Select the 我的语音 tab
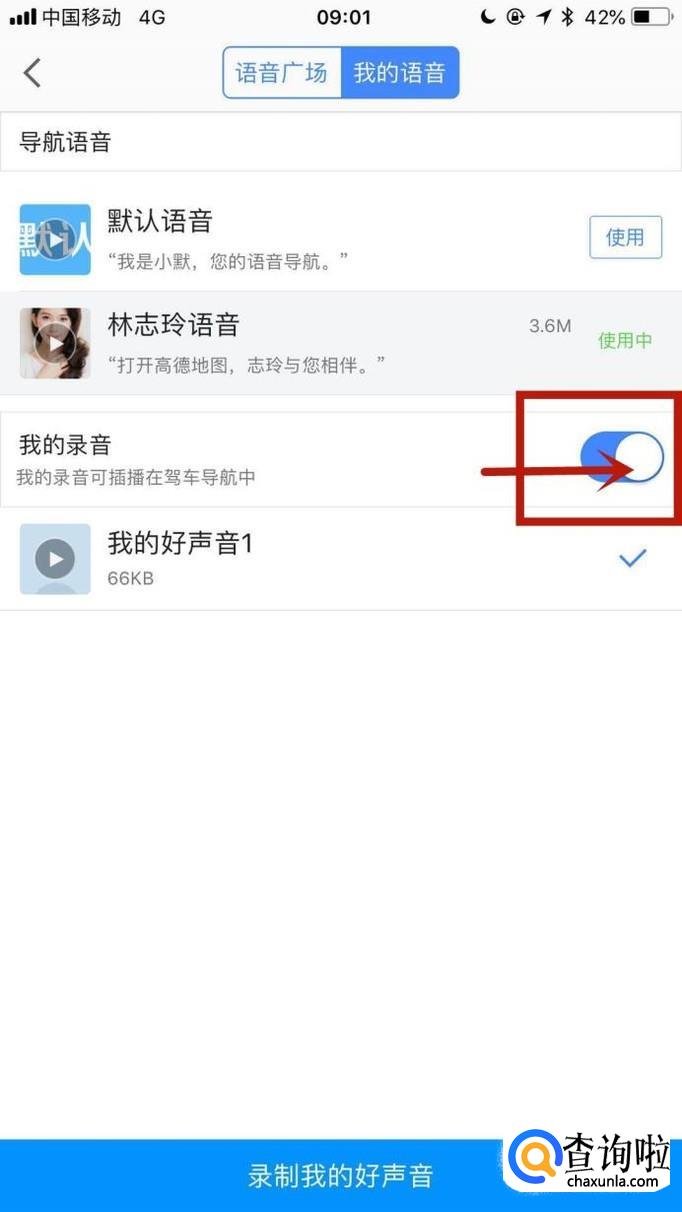 (399, 73)
